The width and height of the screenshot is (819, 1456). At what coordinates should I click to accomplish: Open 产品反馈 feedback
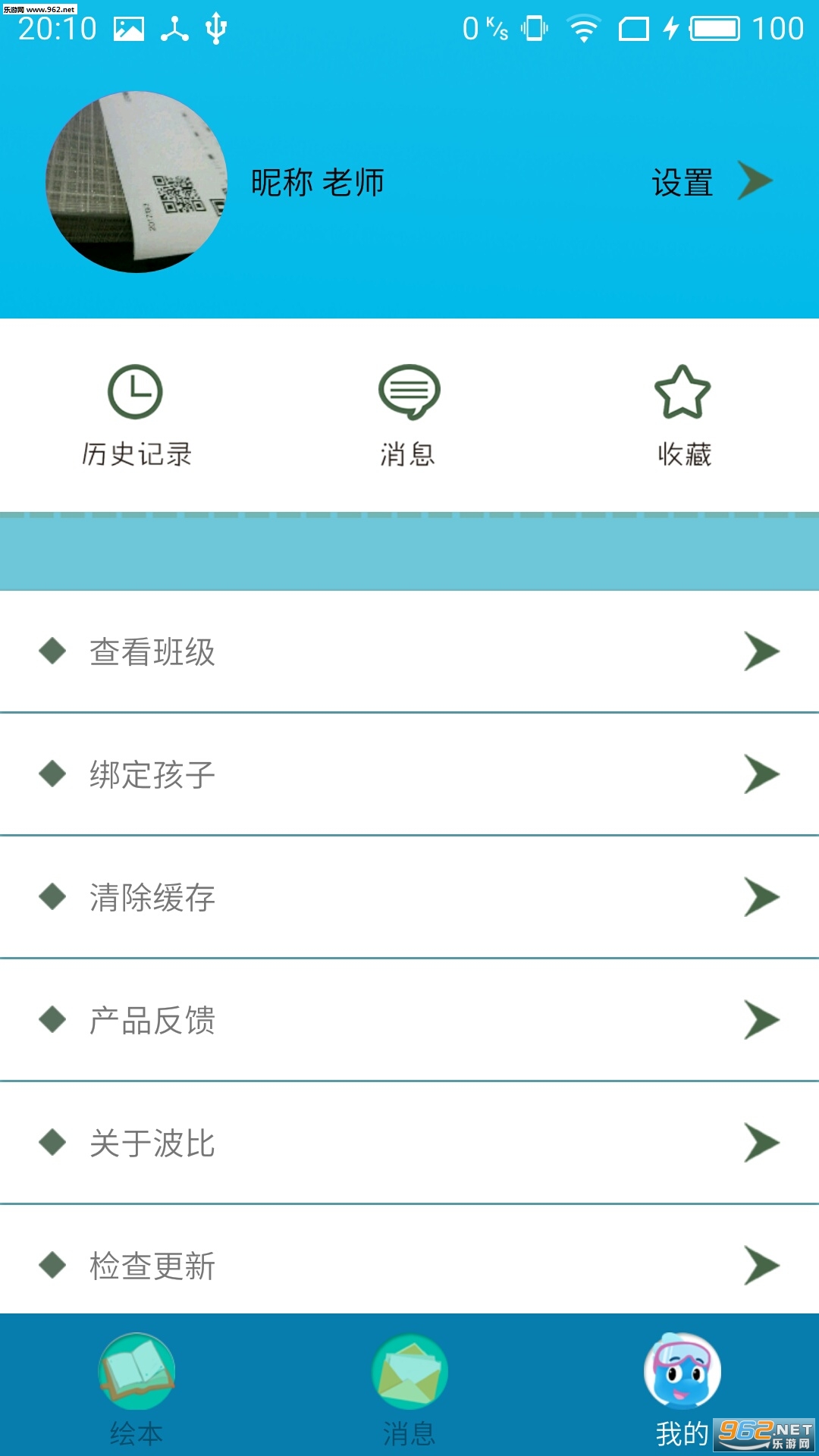coord(409,1020)
